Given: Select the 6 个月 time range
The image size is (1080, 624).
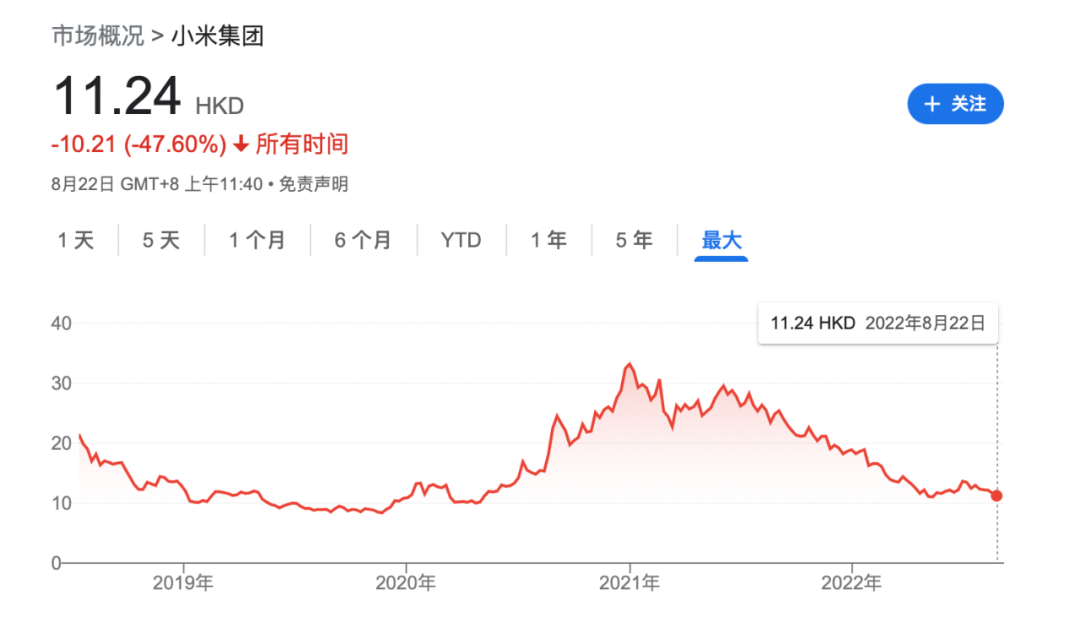Looking at the screenshot, I should point(363,240).
